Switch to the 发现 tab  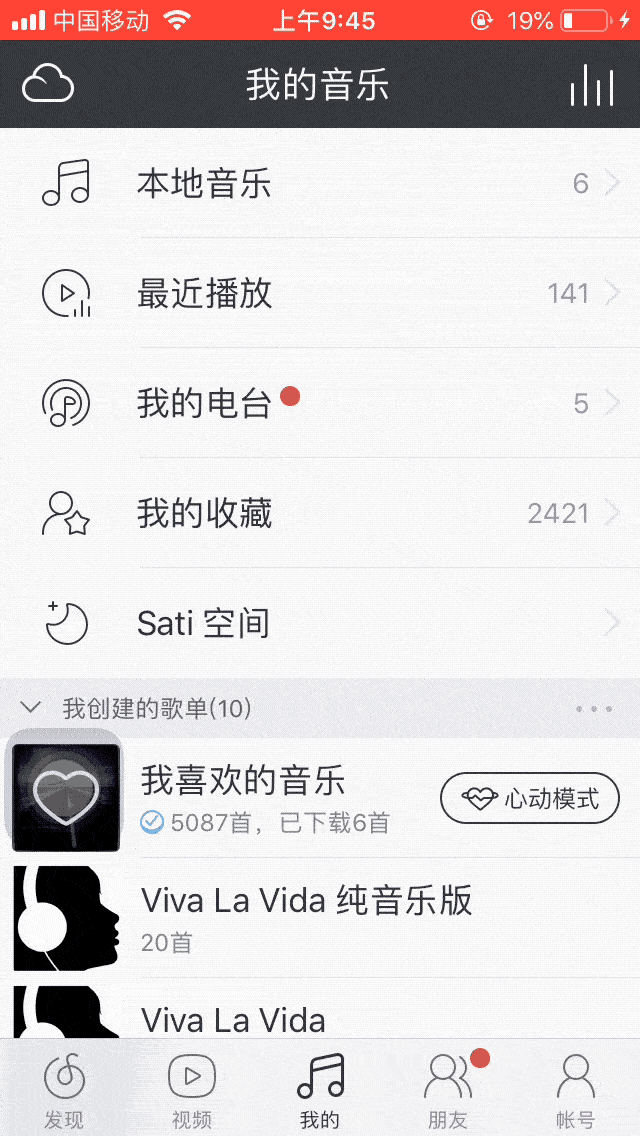click(x=64, y=1088)
